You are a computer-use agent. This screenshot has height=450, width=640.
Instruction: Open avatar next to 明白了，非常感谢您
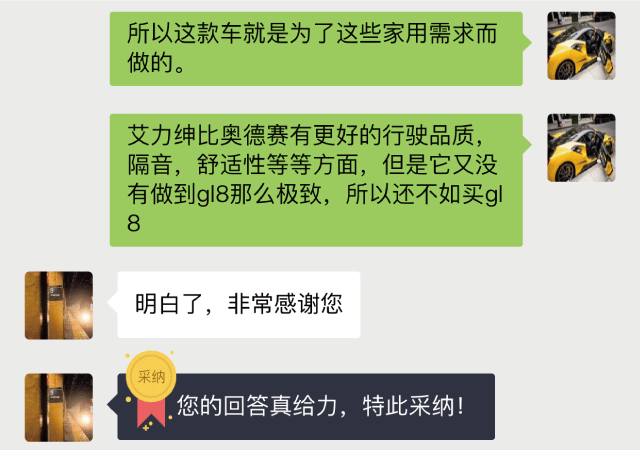[59, 305]
